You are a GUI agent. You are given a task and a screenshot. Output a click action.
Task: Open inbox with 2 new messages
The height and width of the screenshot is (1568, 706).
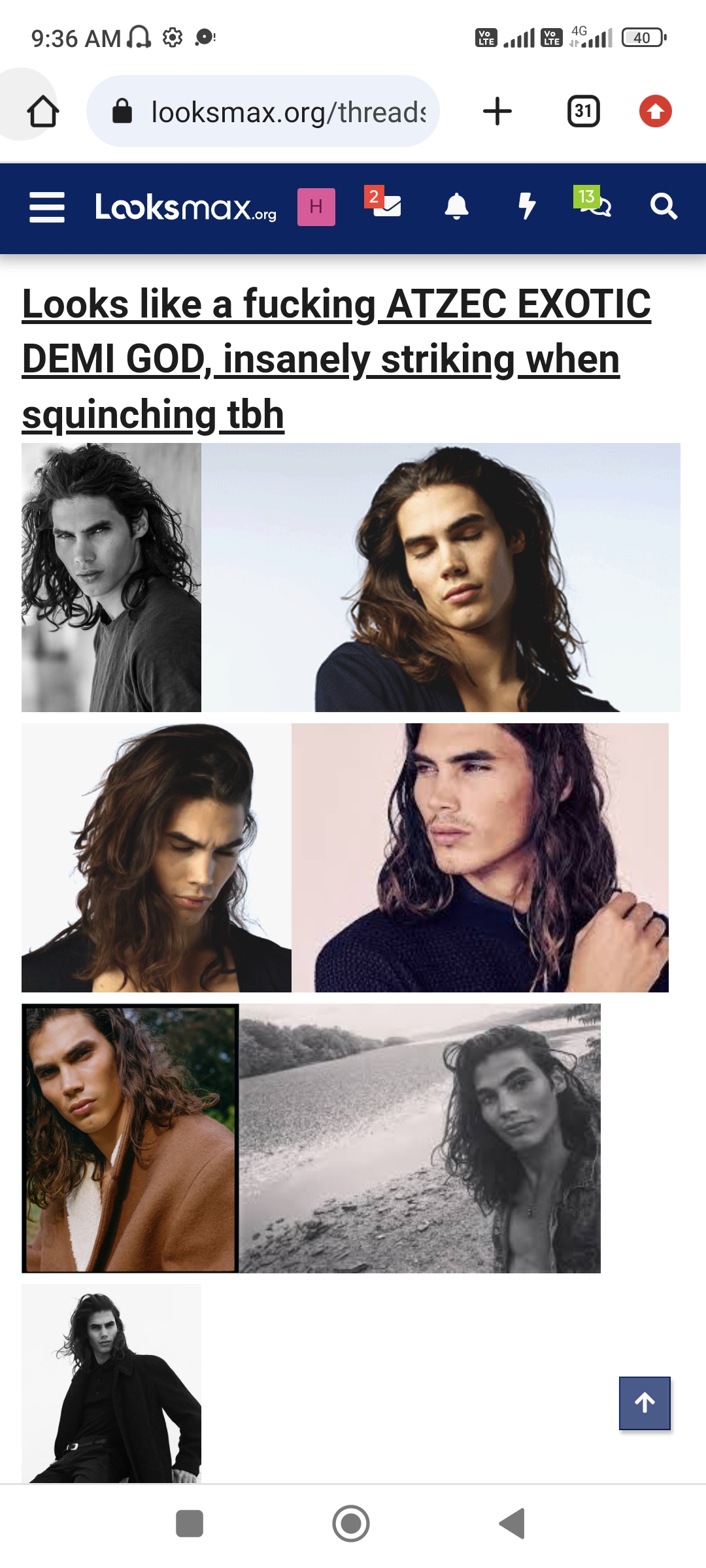384,204
